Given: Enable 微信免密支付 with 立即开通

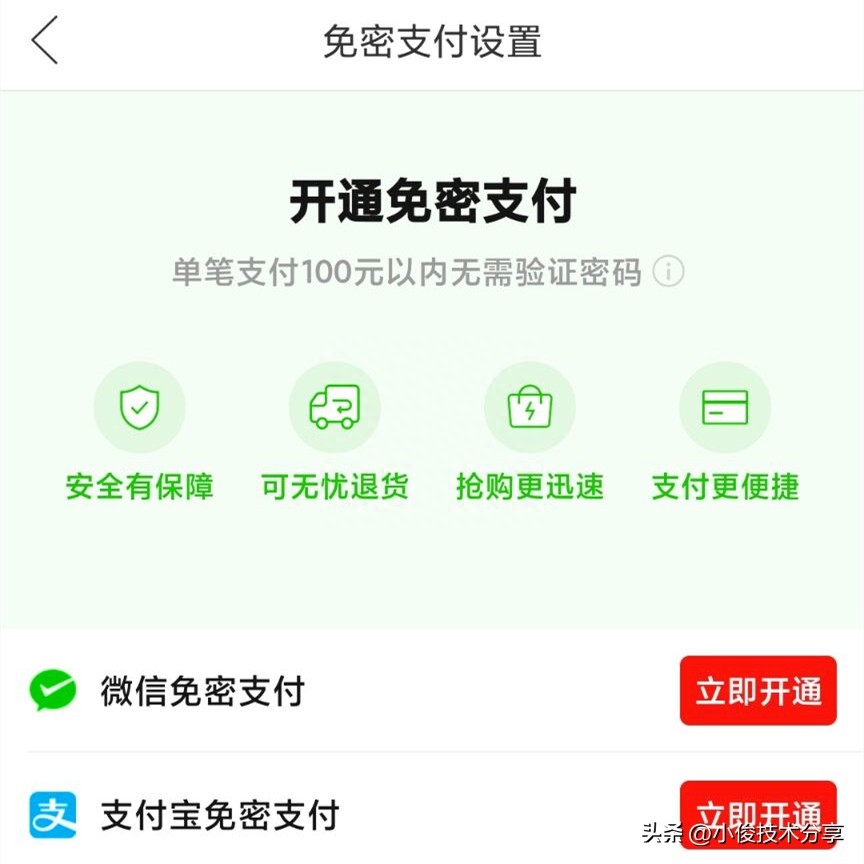Looking at the screenshot, I should [x=757, y=690].
